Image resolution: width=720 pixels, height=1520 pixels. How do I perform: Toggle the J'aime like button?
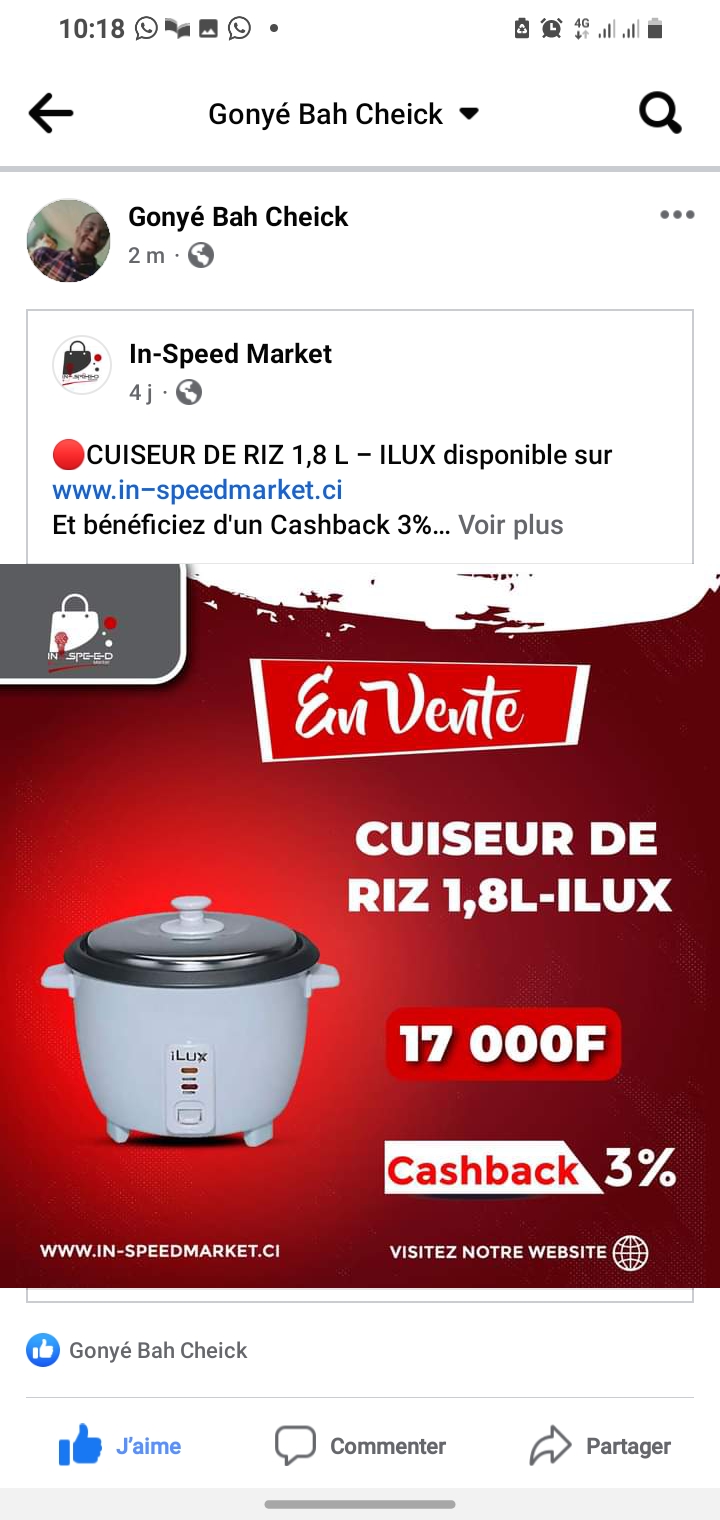coord(120,1446)
